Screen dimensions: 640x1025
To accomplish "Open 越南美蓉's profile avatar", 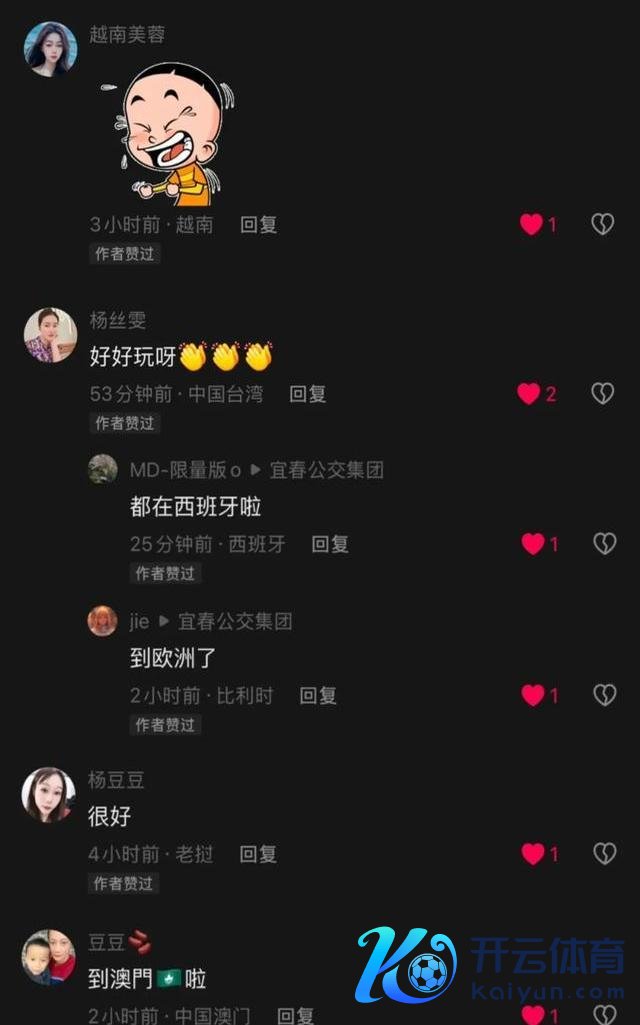I will coord(50,48).
